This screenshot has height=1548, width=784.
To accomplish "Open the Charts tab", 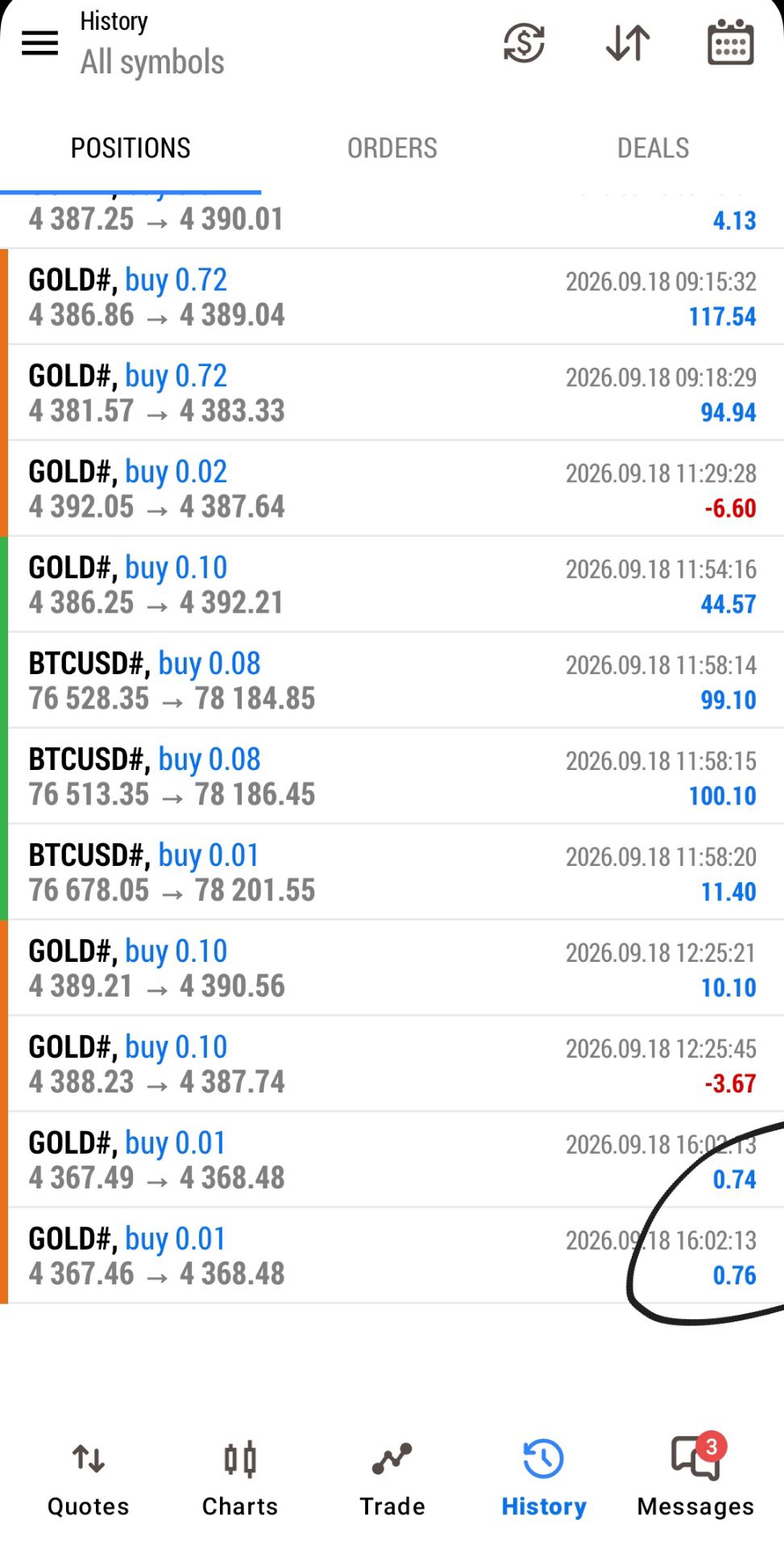I will (x=240, y=1479).
